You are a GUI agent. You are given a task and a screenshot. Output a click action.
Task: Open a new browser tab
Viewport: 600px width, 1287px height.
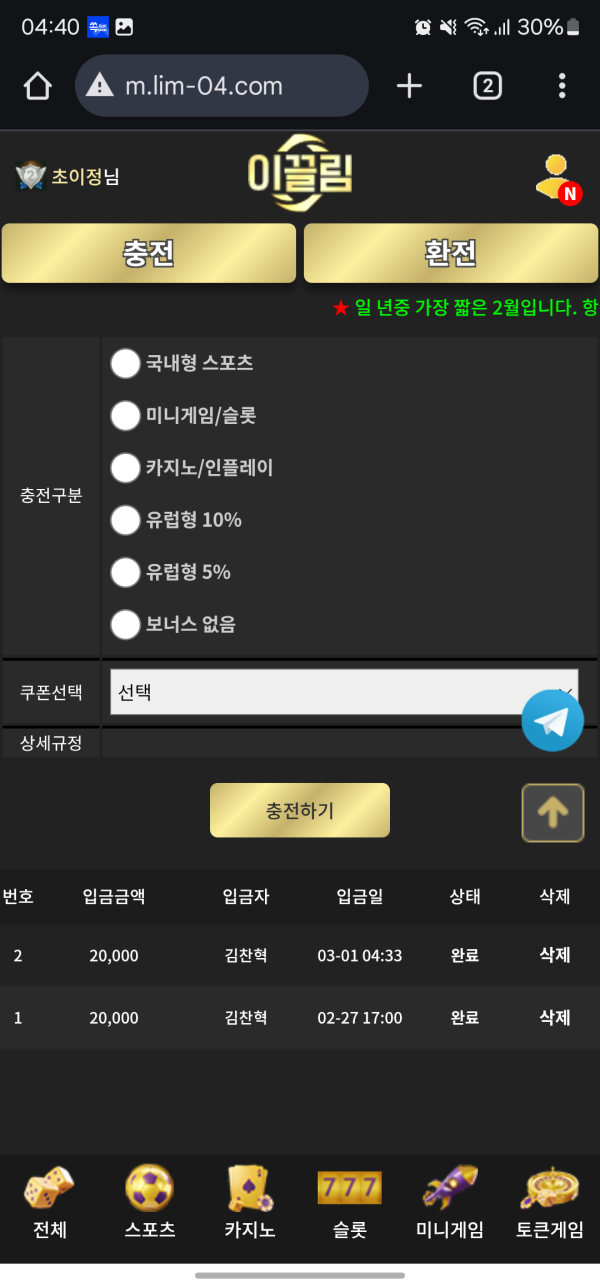click(409, 86)
